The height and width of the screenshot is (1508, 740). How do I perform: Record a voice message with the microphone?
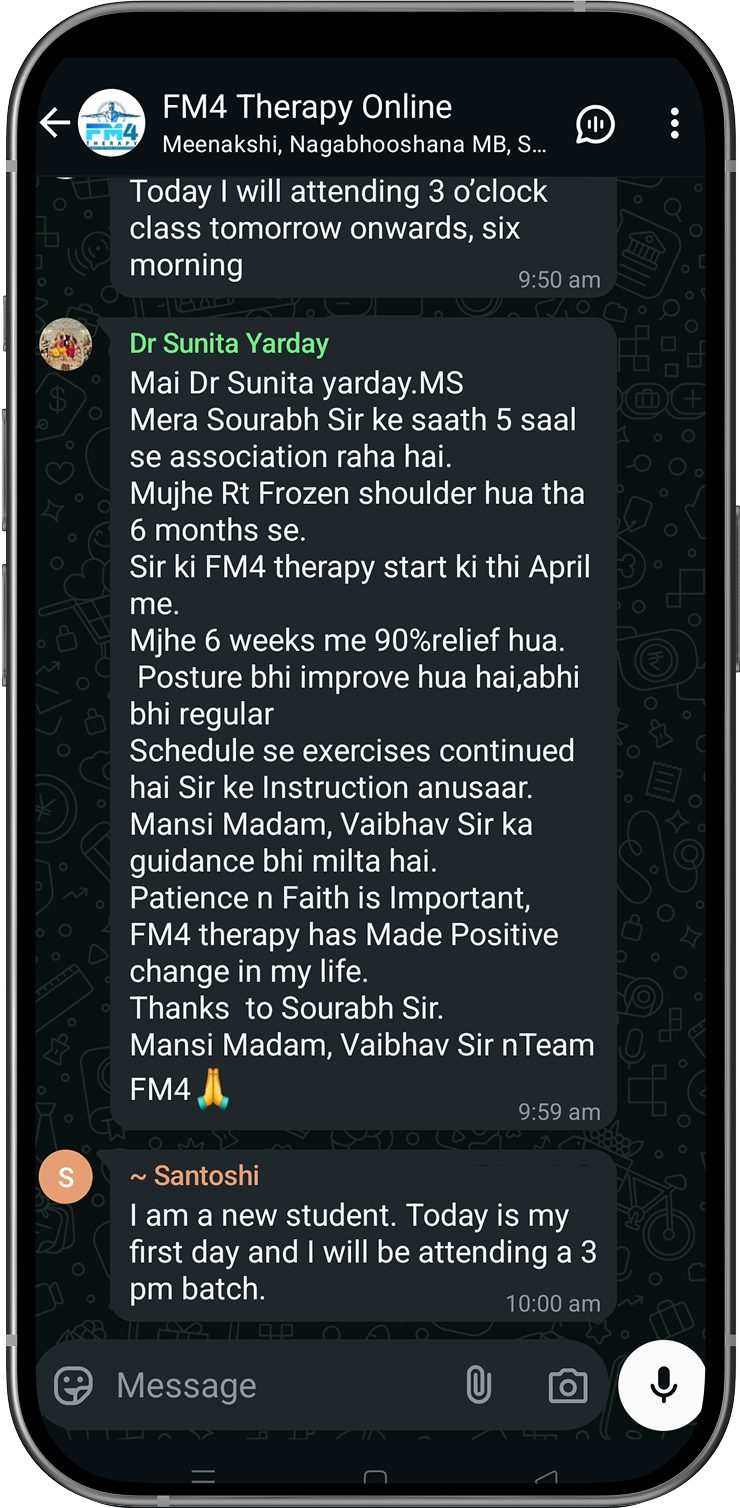coord(662,1385)
